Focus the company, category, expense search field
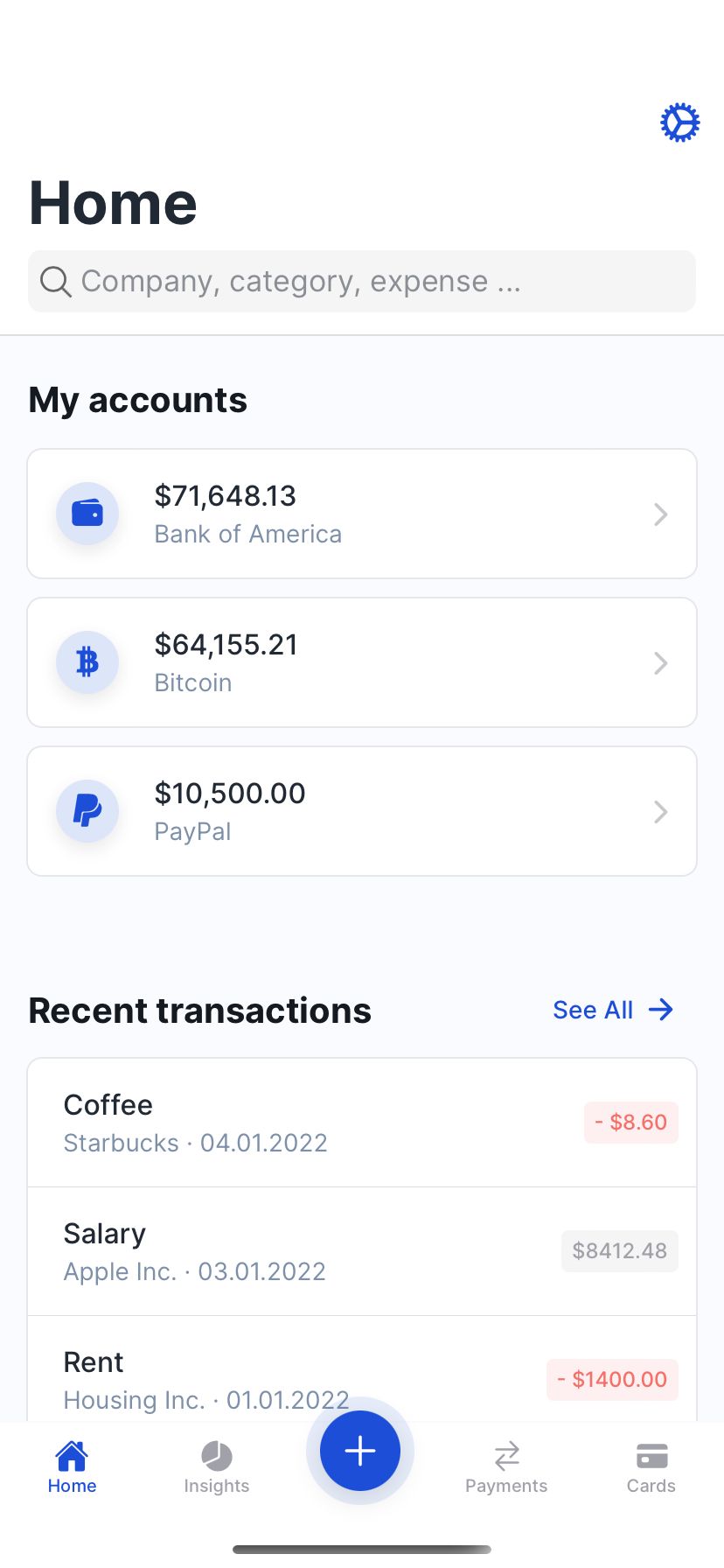This screenshot has height=1568, width=724. pos(362,282)
